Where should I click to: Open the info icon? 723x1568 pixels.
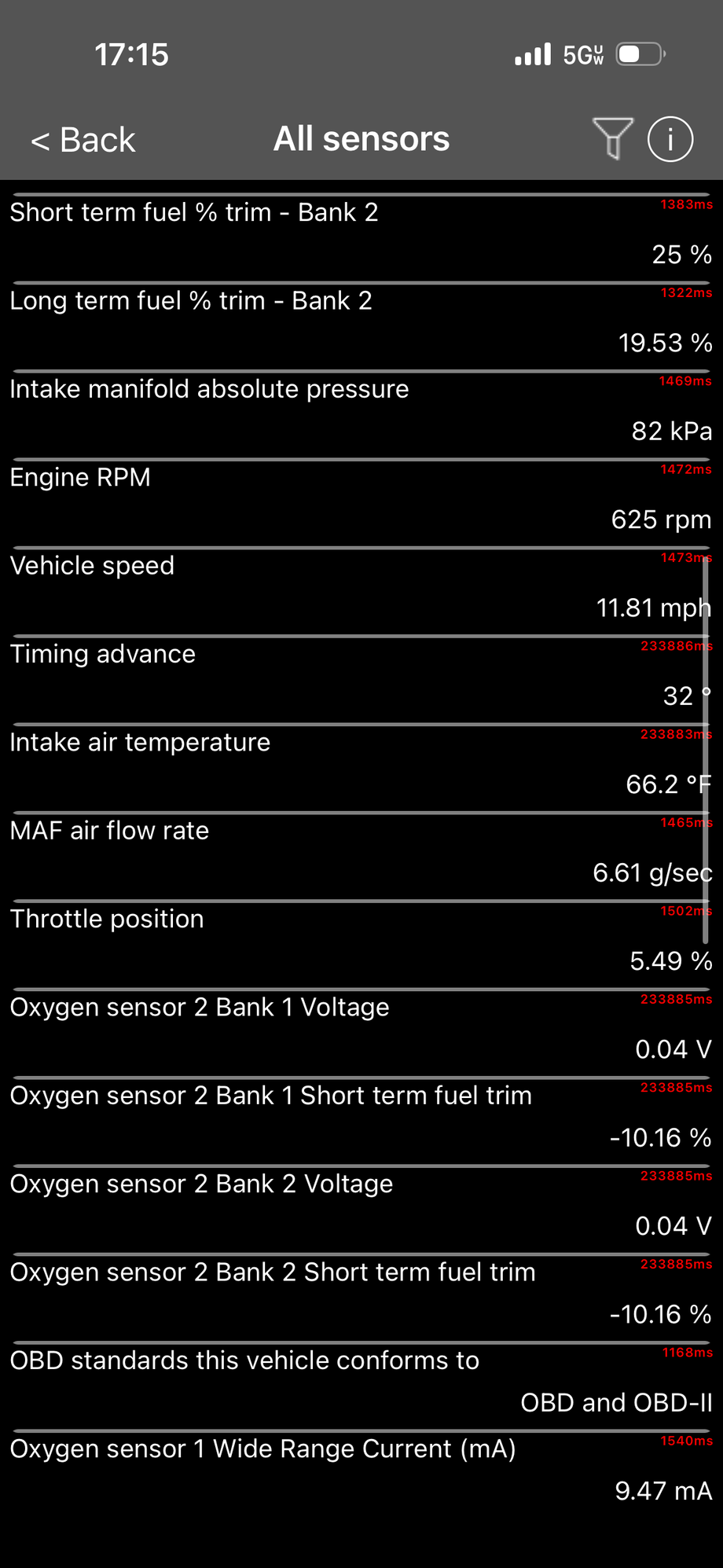click(x=670, y=139)
